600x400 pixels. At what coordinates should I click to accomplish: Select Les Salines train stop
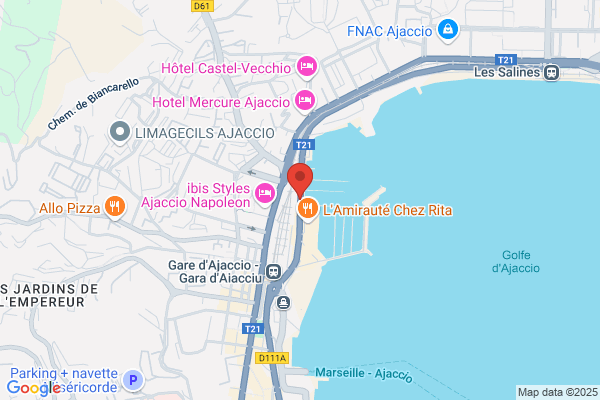coord(551,72)
